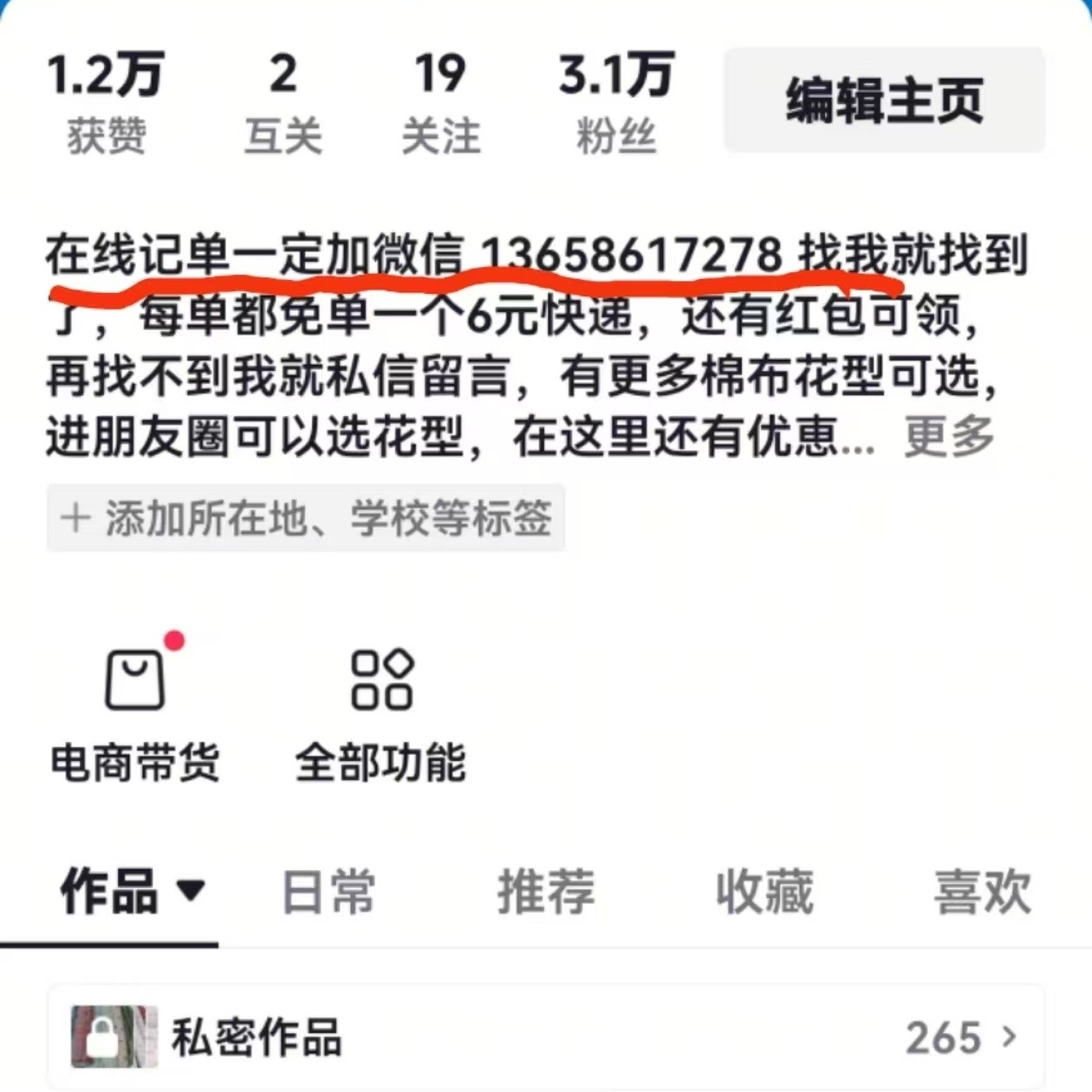
Task: Open the 私密作品 row
Action: (546, 1037)
